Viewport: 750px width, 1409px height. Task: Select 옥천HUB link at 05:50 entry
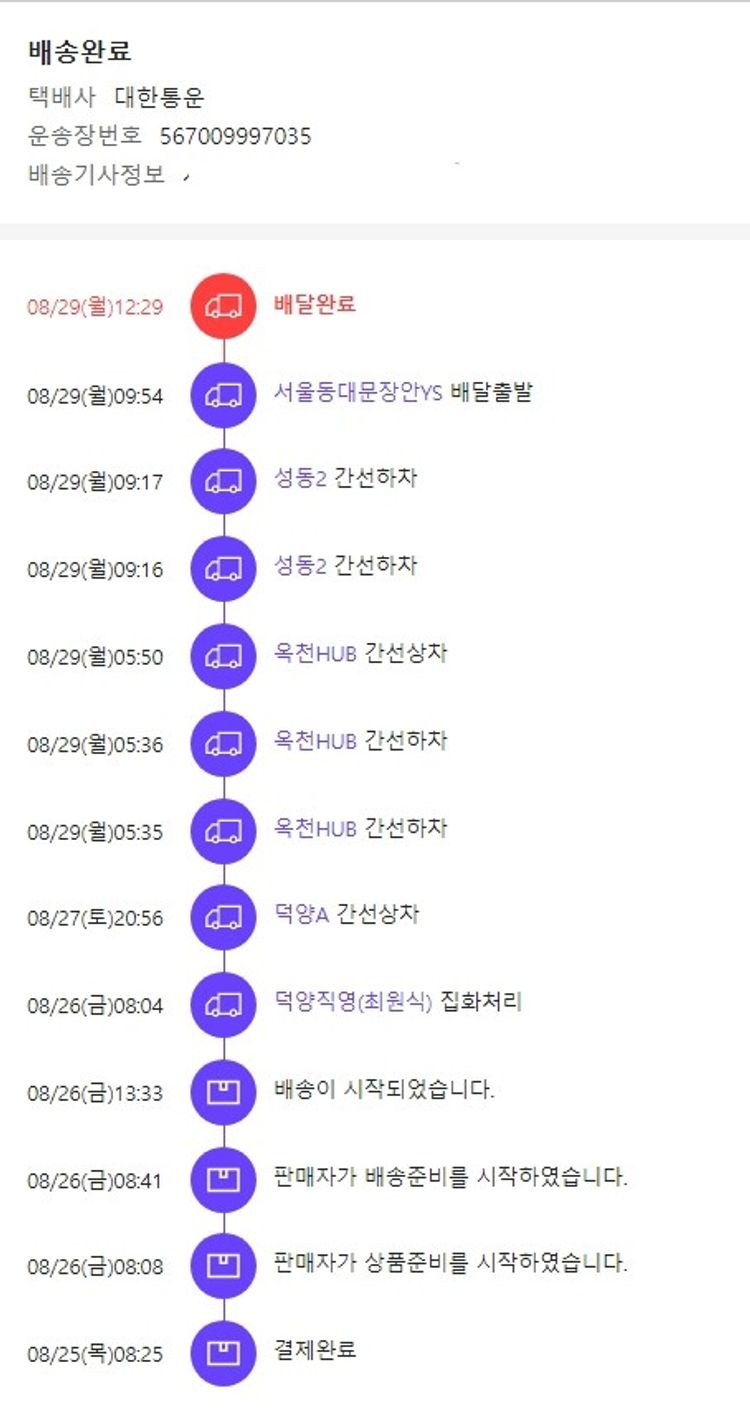314,654
